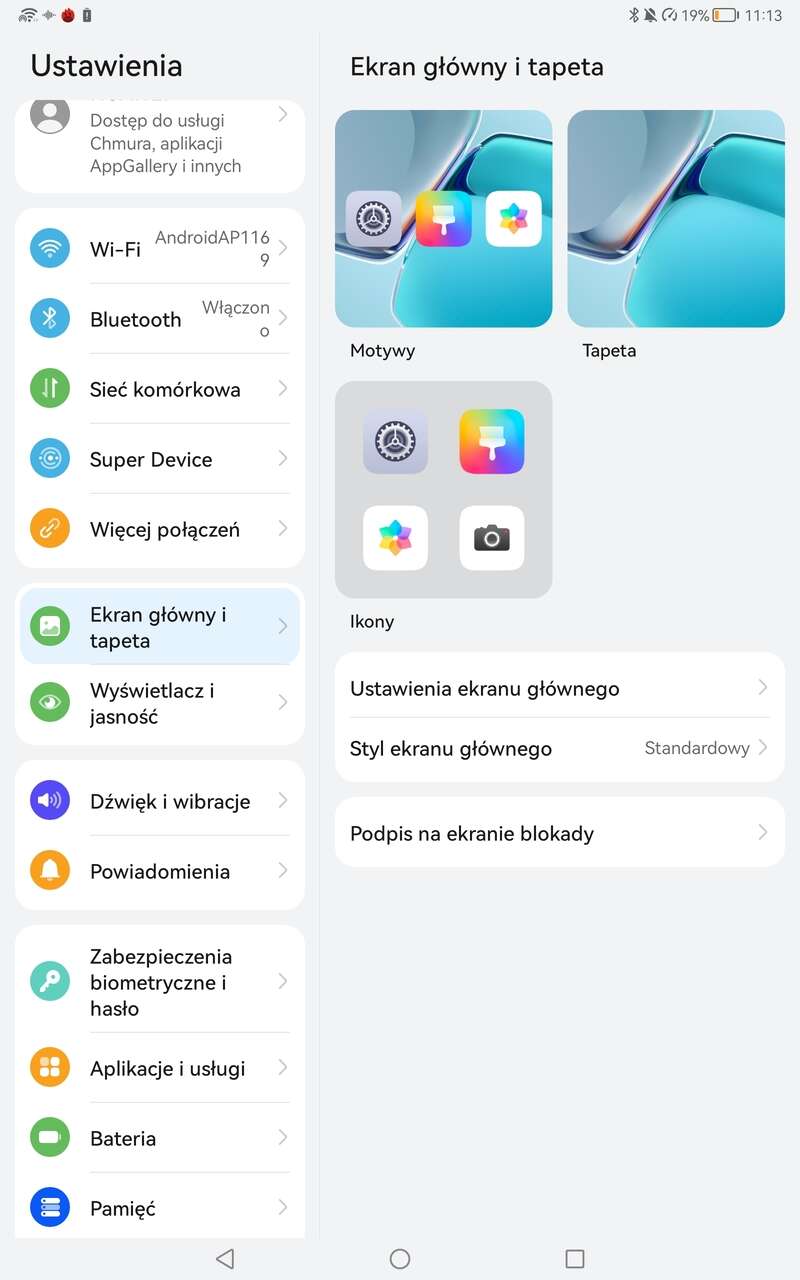This screenshot has height=1280, width=800.
Task: Open Dźwięk i wibracje settings
Action: coord(160,801)
